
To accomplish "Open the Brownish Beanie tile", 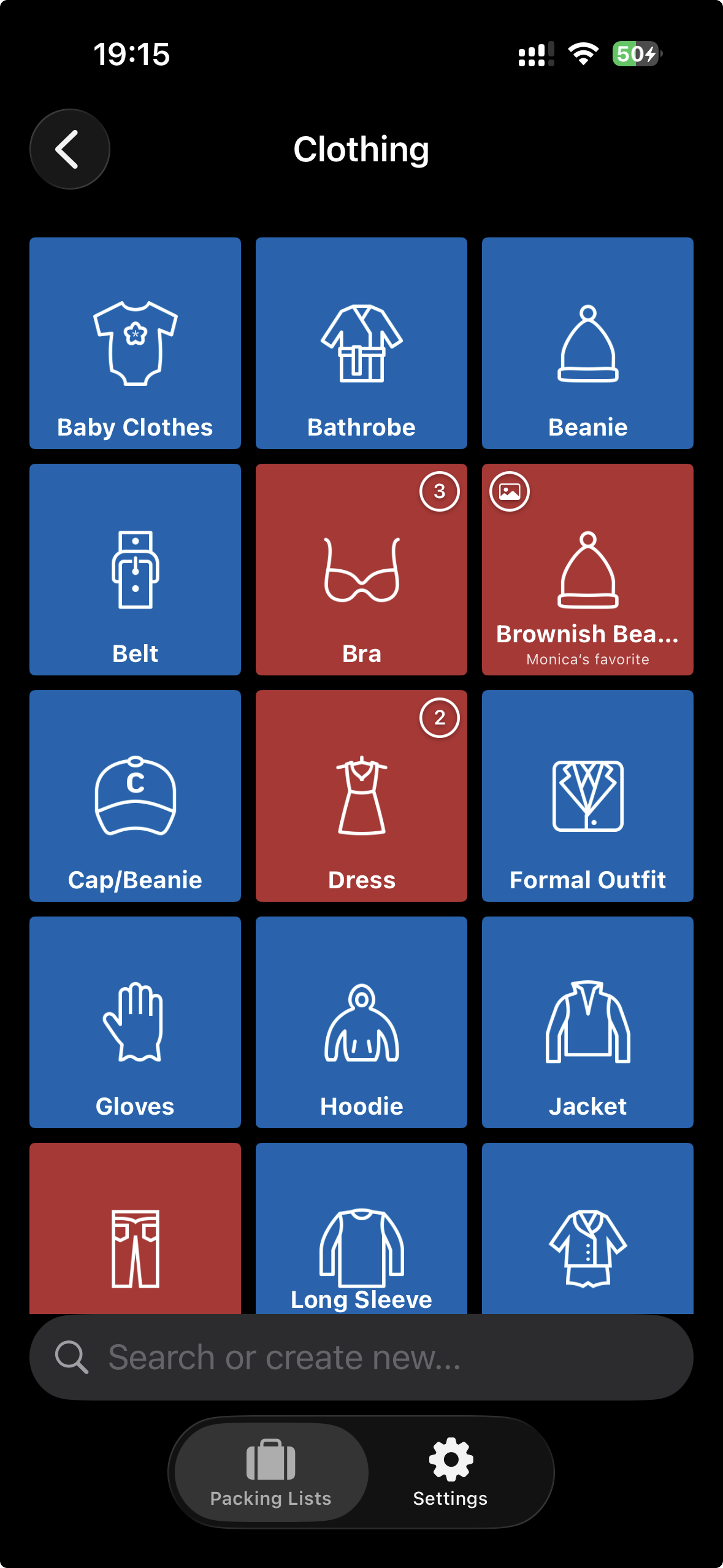I will (x=587, y=569).
